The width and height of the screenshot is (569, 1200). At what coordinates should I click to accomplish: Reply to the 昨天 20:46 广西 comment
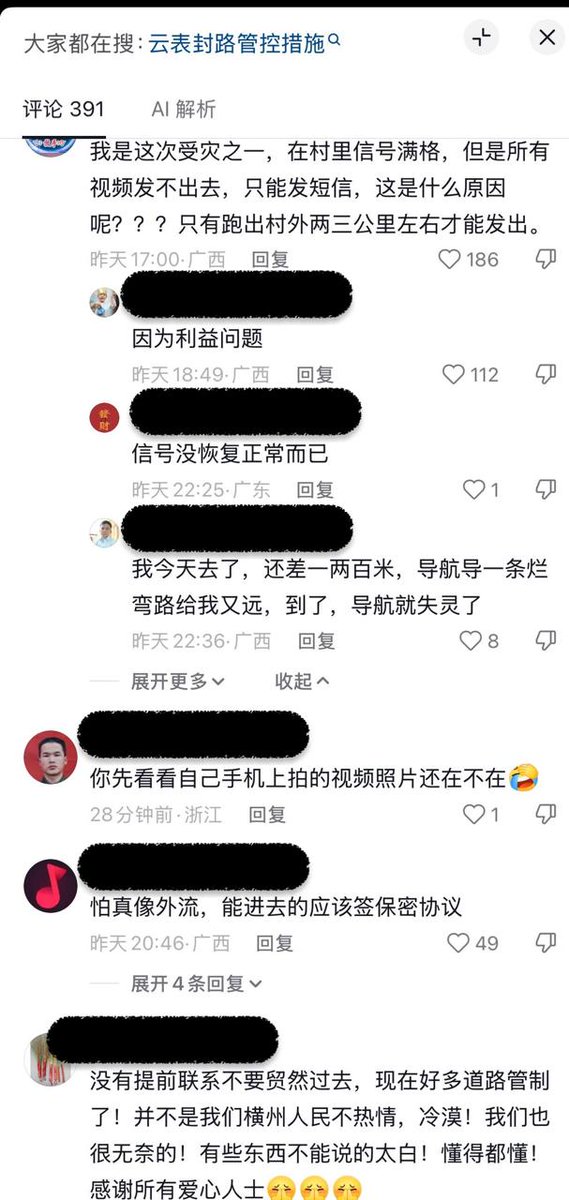(x=274, y=943)
